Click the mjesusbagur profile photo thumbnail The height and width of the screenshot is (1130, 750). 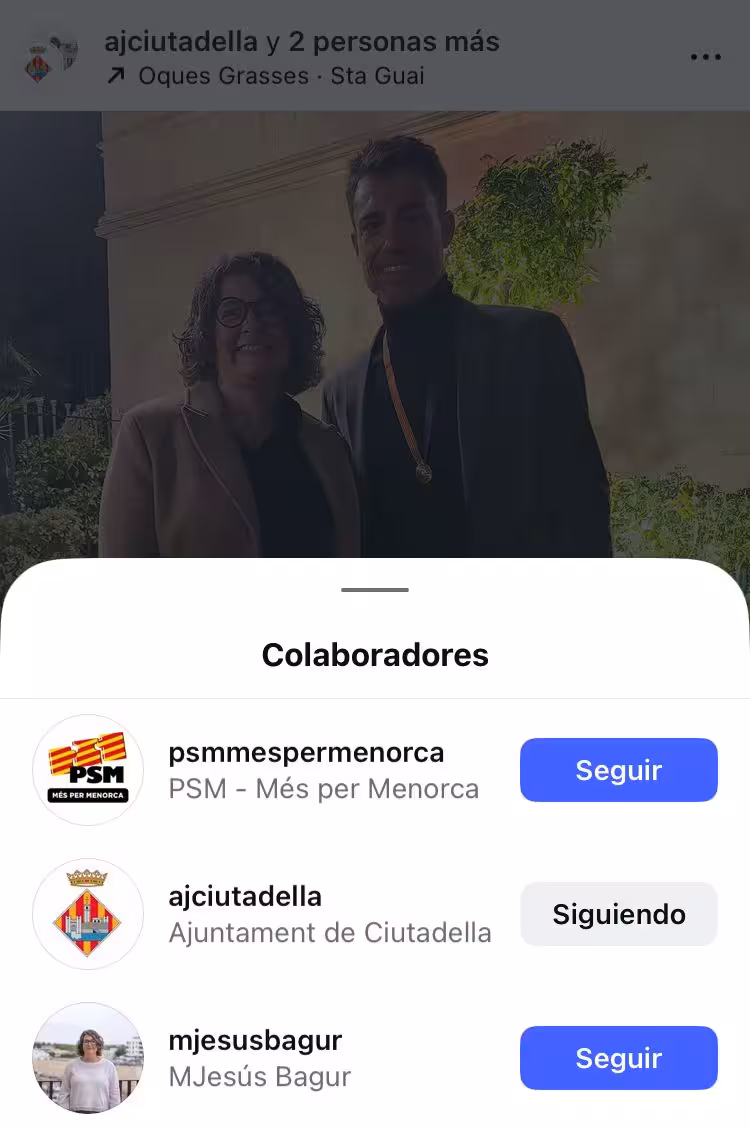click(x=88, y=1058)
